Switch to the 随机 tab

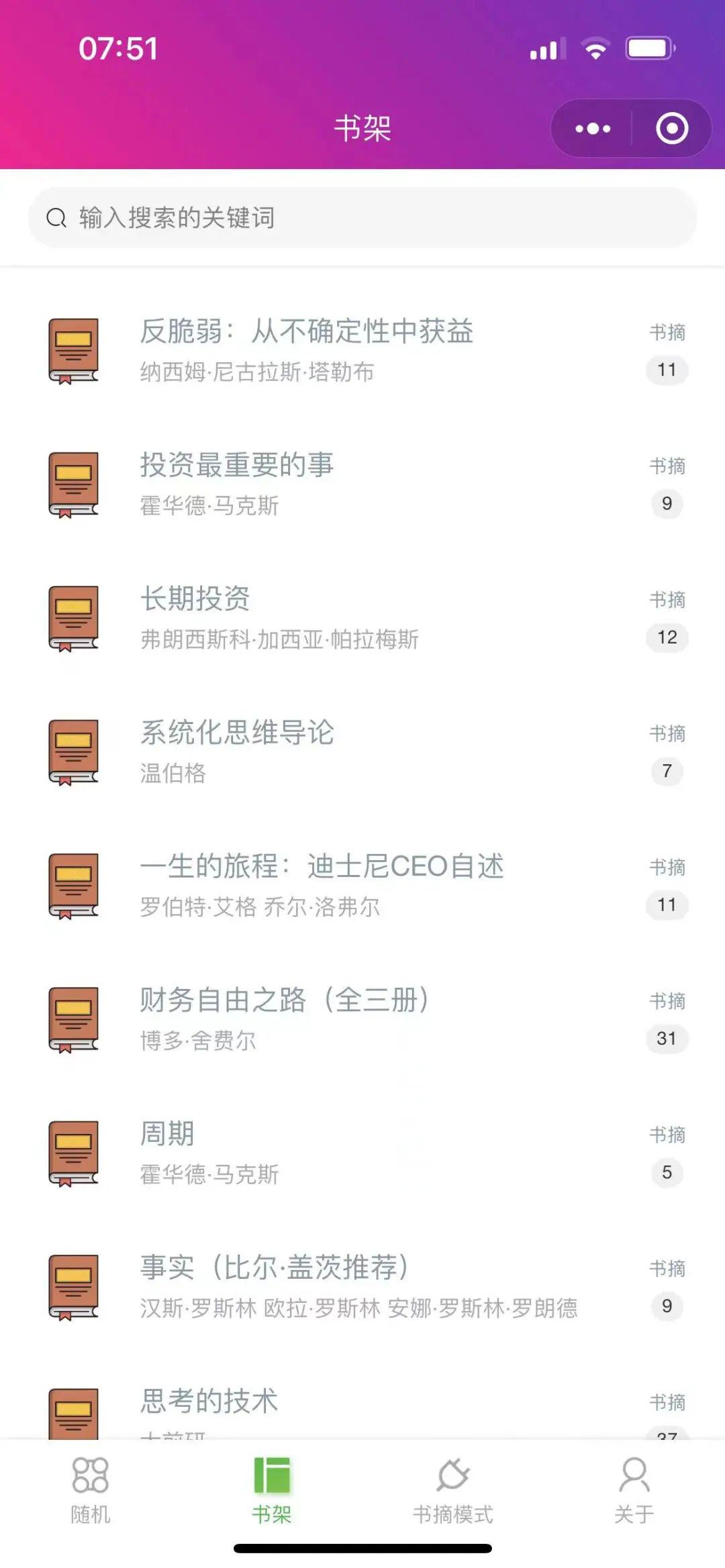click(x=91, y=1491)
